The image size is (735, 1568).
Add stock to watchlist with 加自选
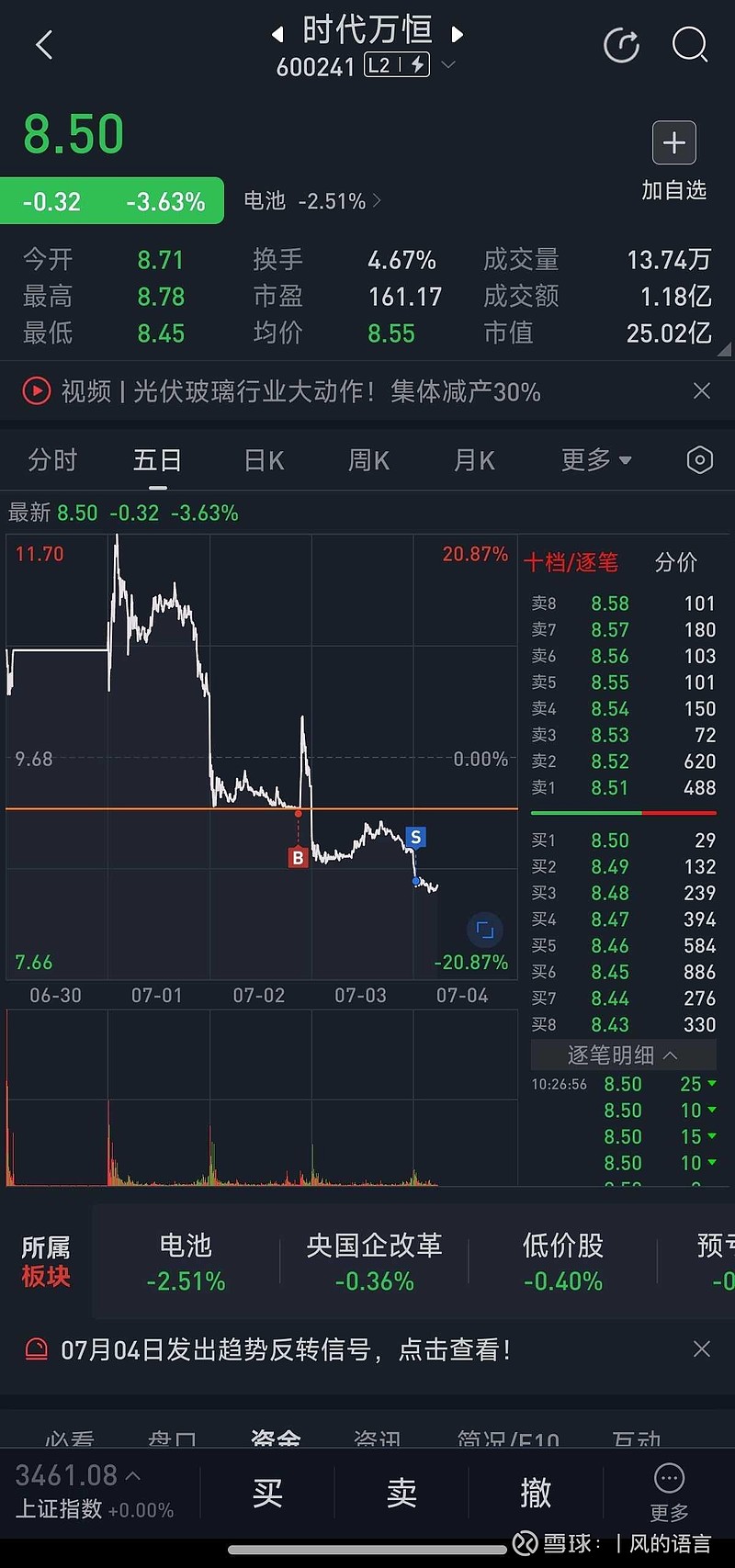[x=674, y=162]
